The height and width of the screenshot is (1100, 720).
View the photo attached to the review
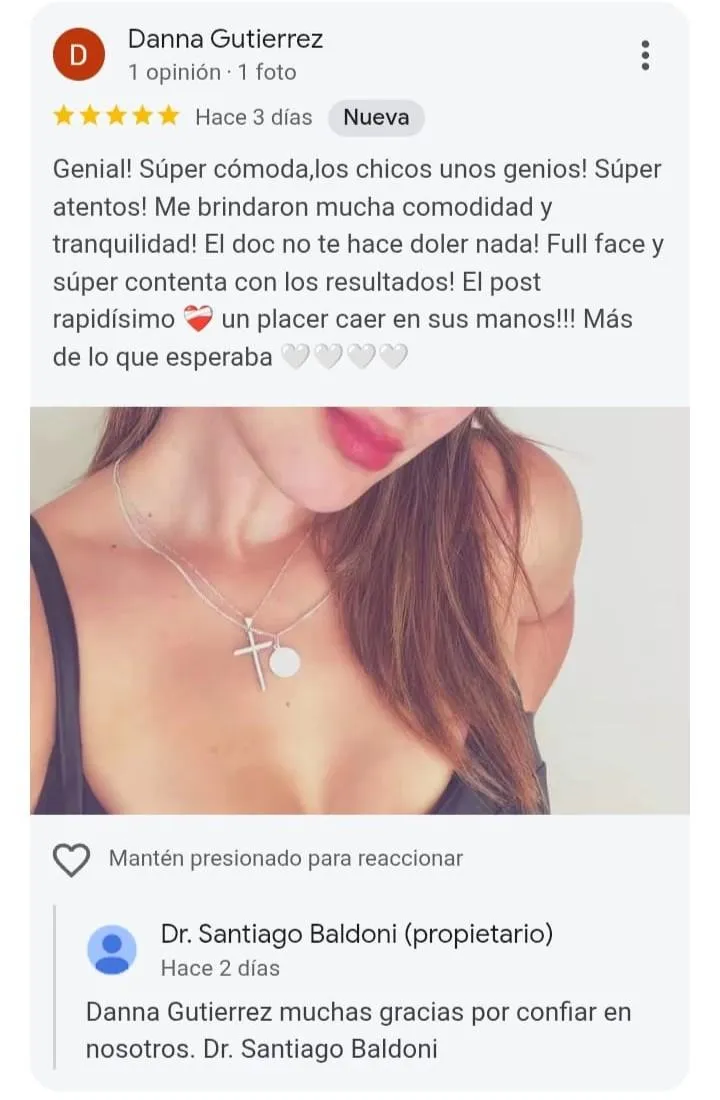coord(359,610)
